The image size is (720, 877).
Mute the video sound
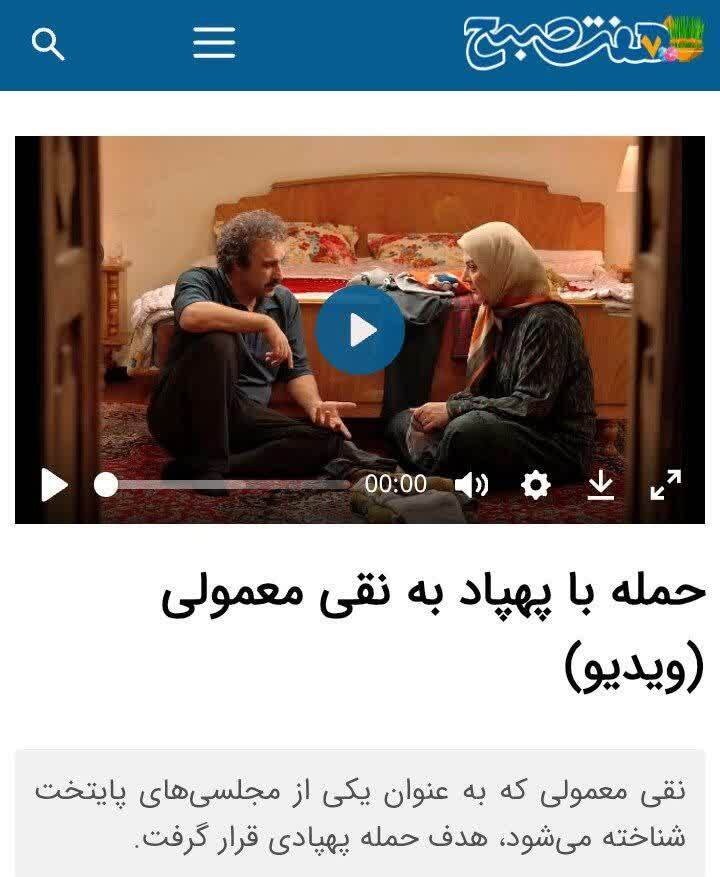tap(472, 485)
